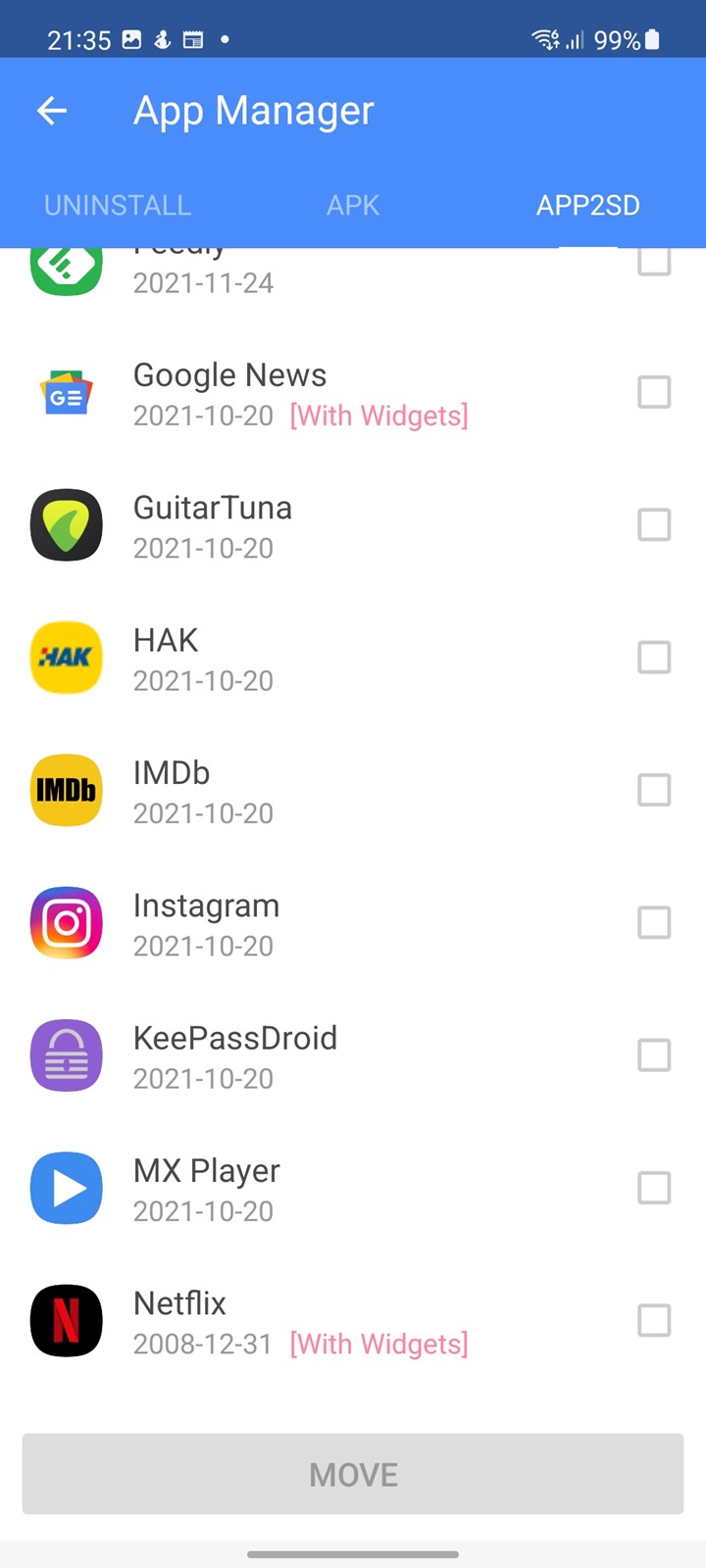This screenshot has width=706, height=1568.
Task: Select the GuitarTuna checkbox
Action: (x=654, y=524)
